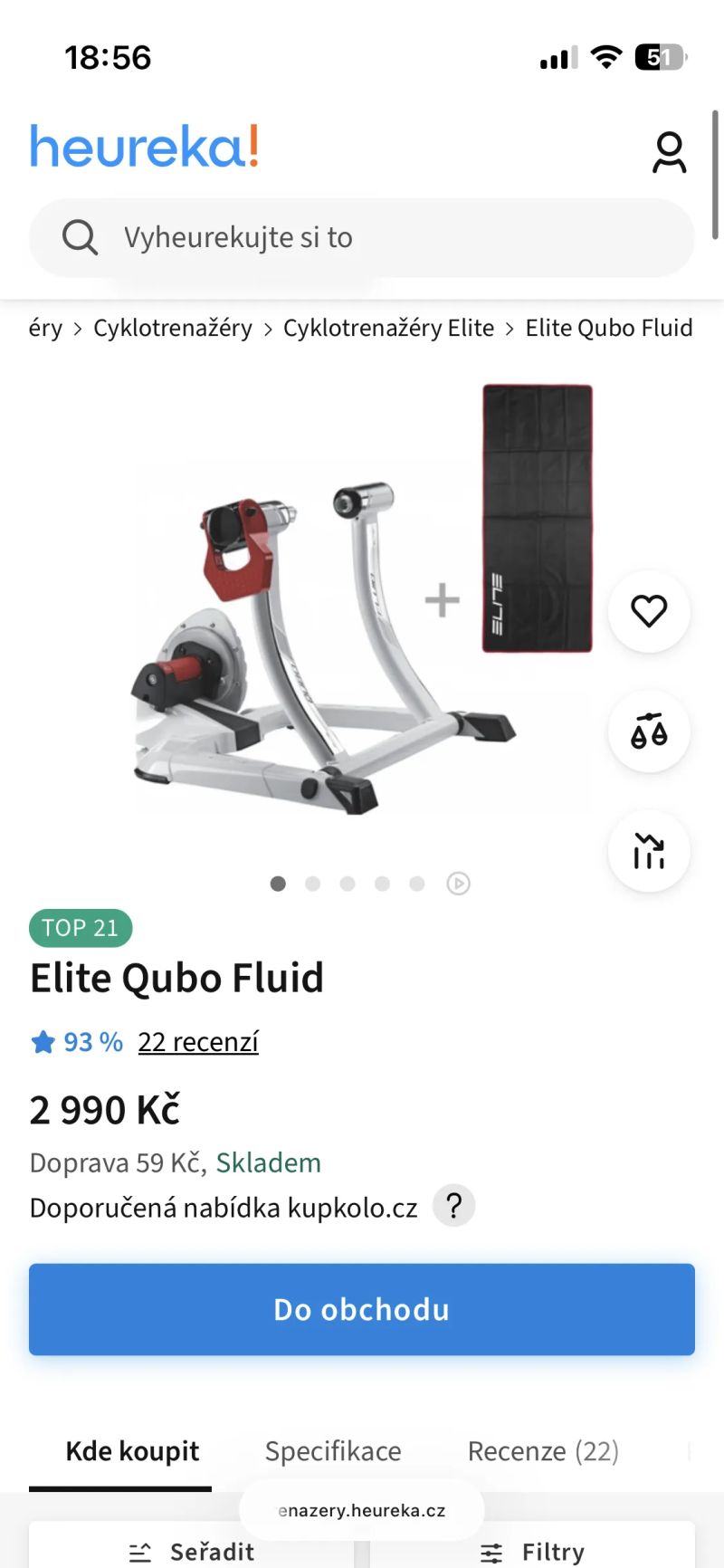Open the user account profile icon

click(670, 152)
